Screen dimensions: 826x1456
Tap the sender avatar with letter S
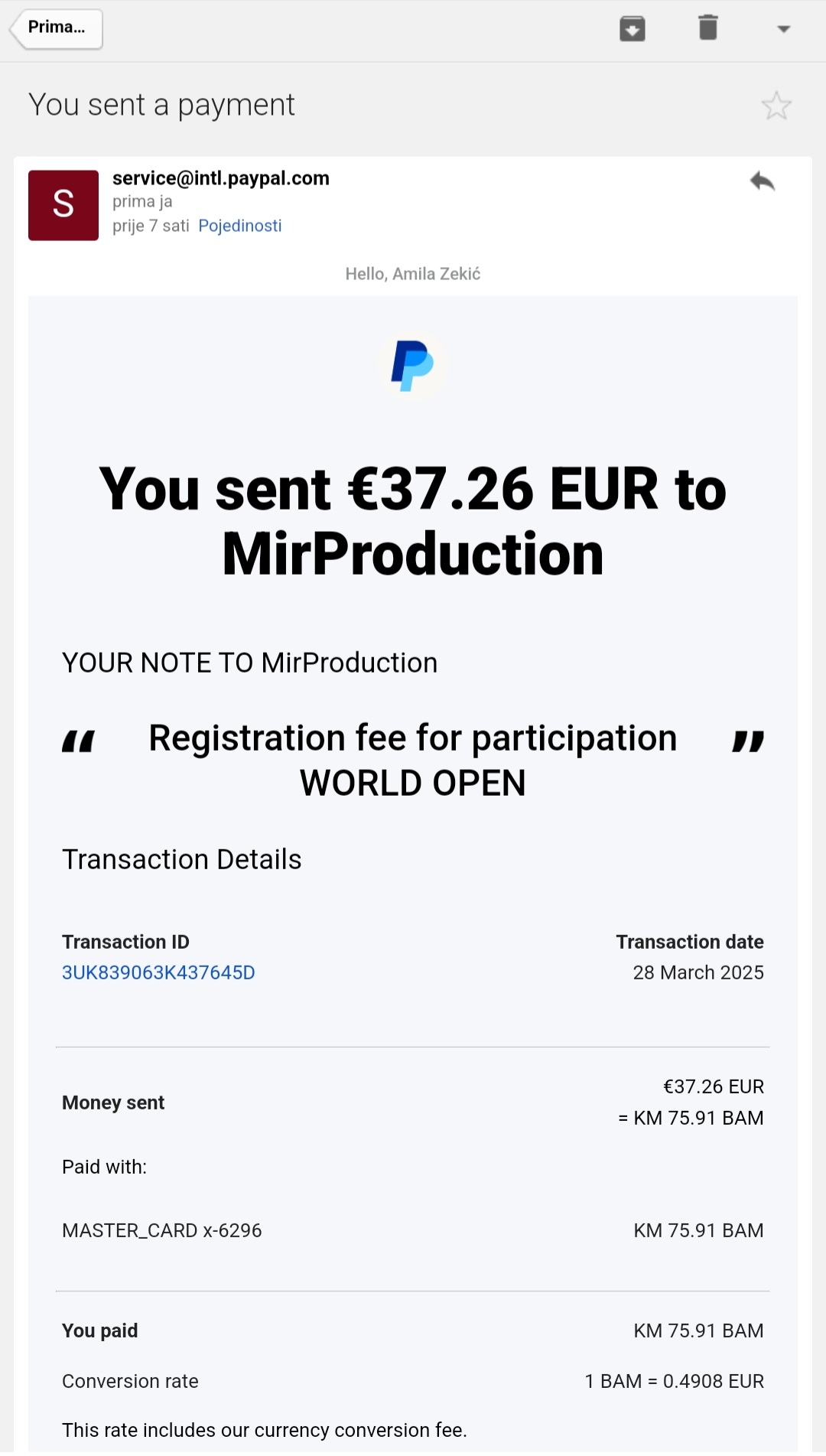pyautogui.click(x=63, y=205)
